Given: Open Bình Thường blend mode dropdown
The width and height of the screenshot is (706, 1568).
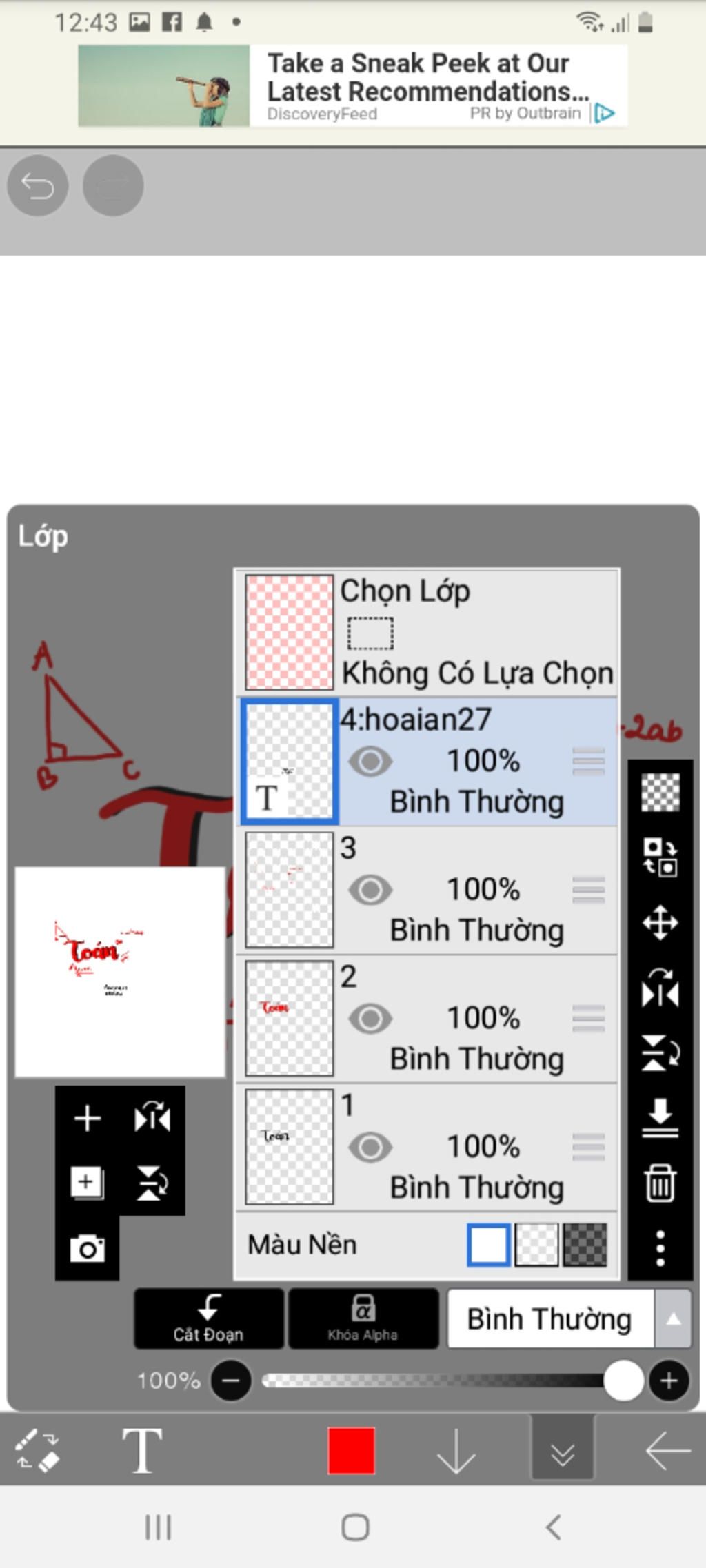Looking at the screenshot, I should tap(569, 1318).
